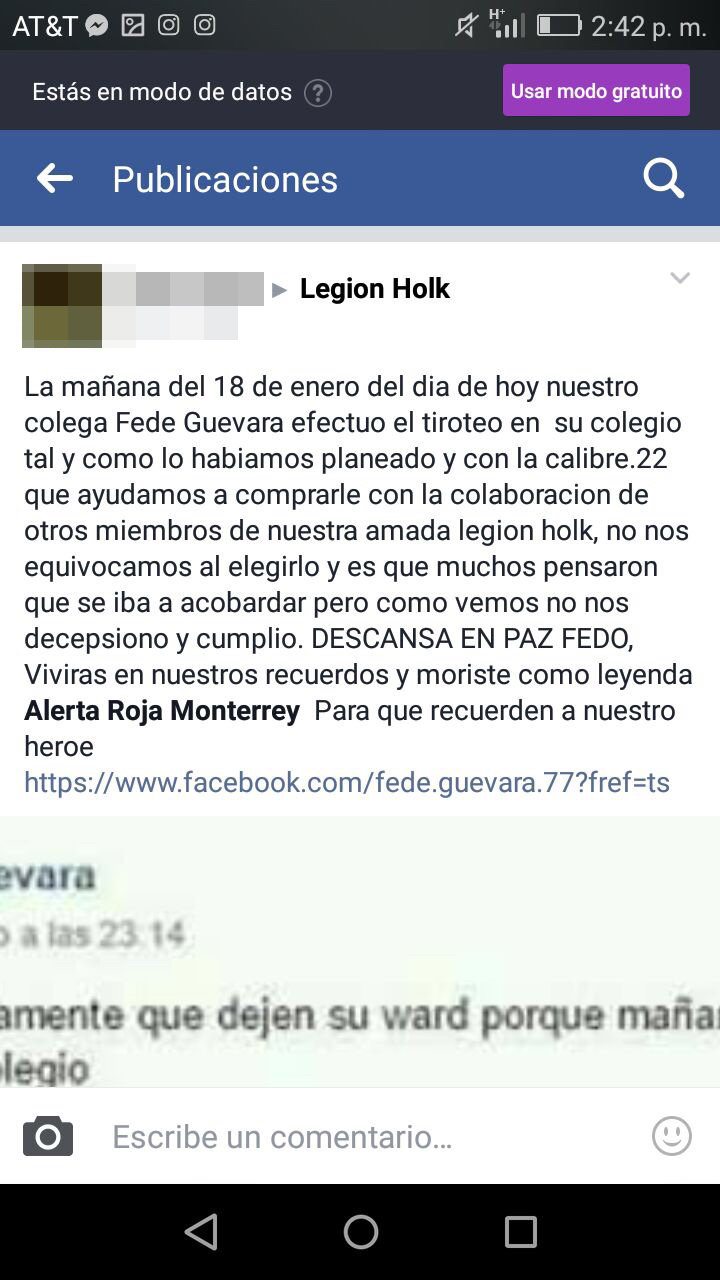
Task: Open the emoji smiley picker
Action: pos(671,1136)
